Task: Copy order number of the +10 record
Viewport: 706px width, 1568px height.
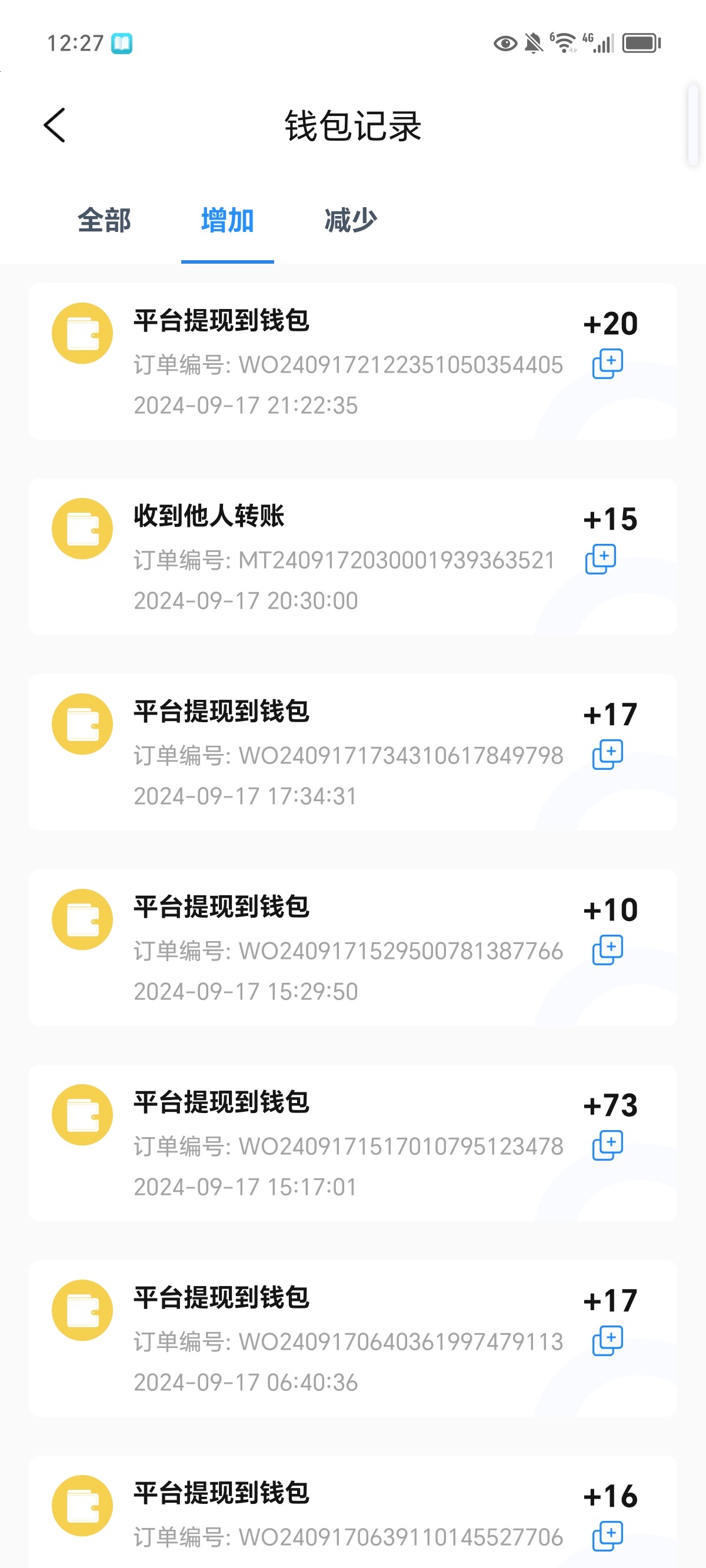Action: (x=607, y=950)
